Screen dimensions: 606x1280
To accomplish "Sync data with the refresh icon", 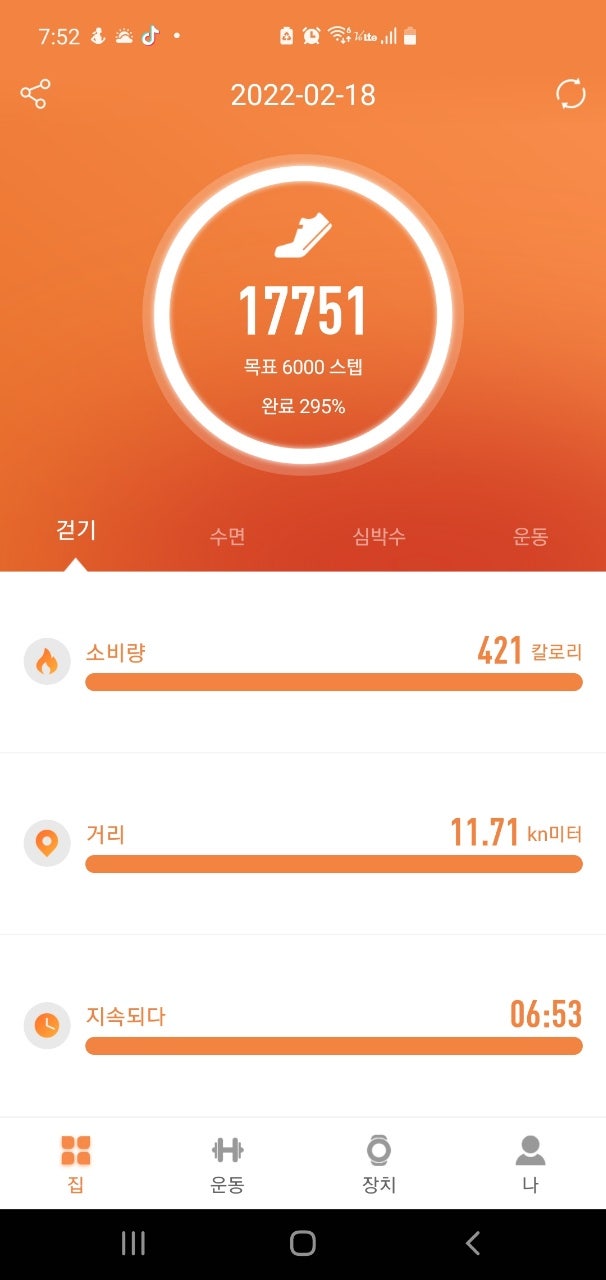I will [x=571, y=95].
